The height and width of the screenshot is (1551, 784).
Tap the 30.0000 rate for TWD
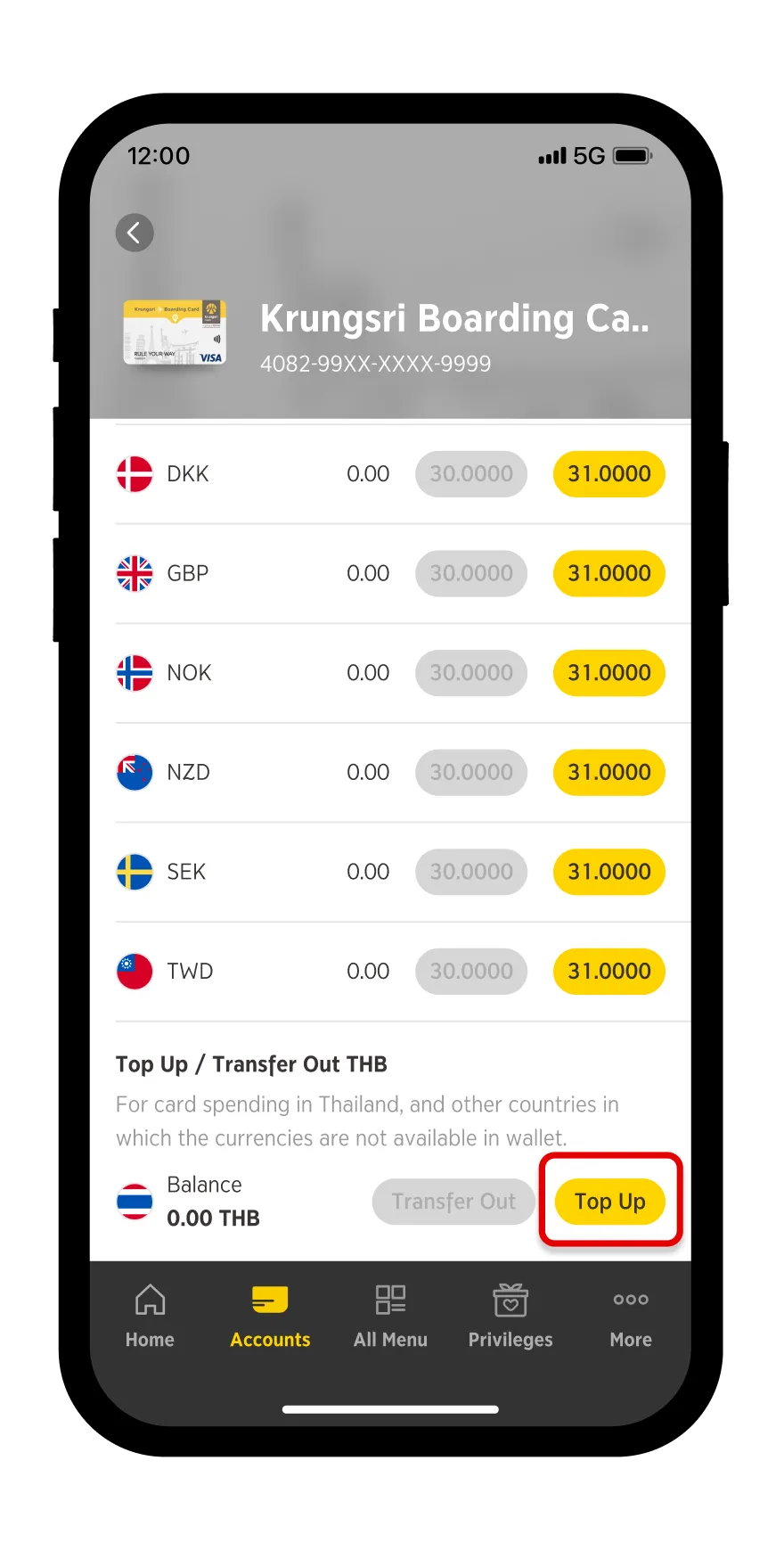[471, 971]
